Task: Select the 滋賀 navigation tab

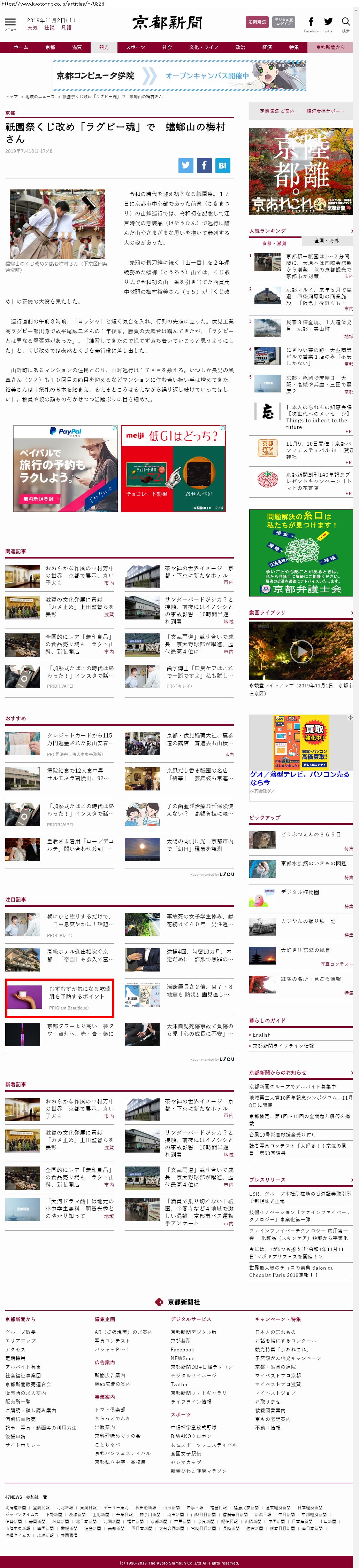Action: pyautogui.click(x=77, y=47)
